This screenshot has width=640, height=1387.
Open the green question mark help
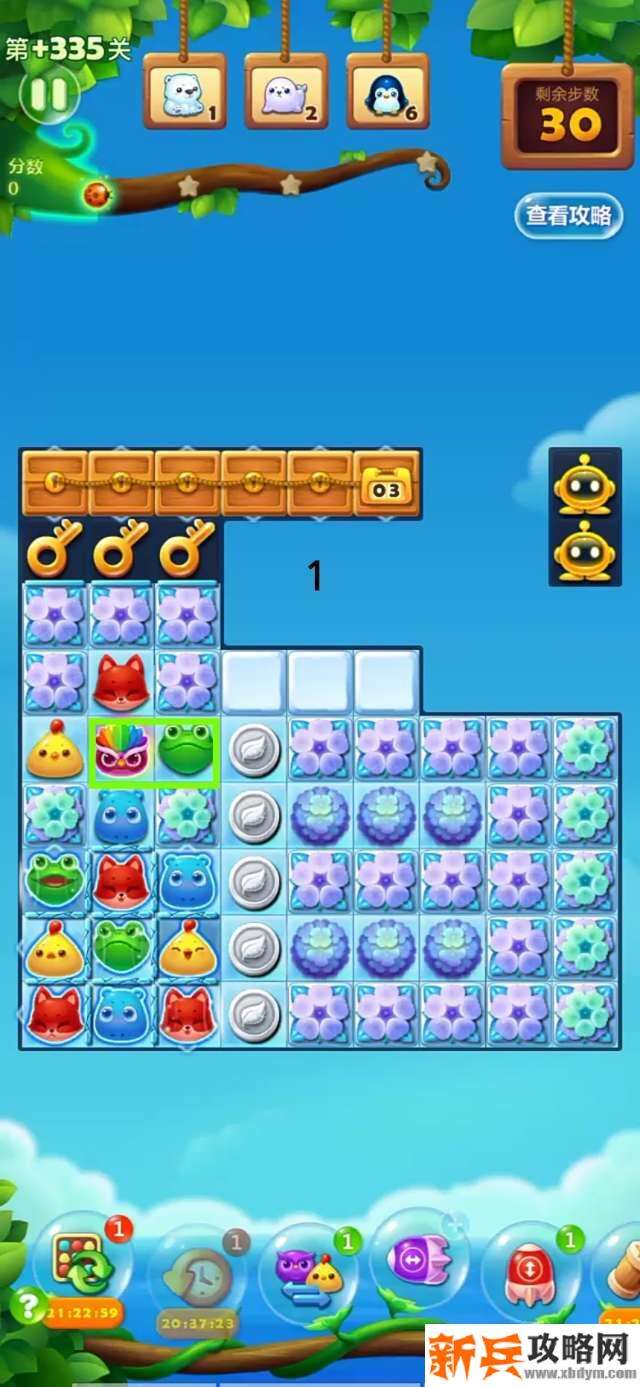pyautogui.click(x=26, y=1304)
